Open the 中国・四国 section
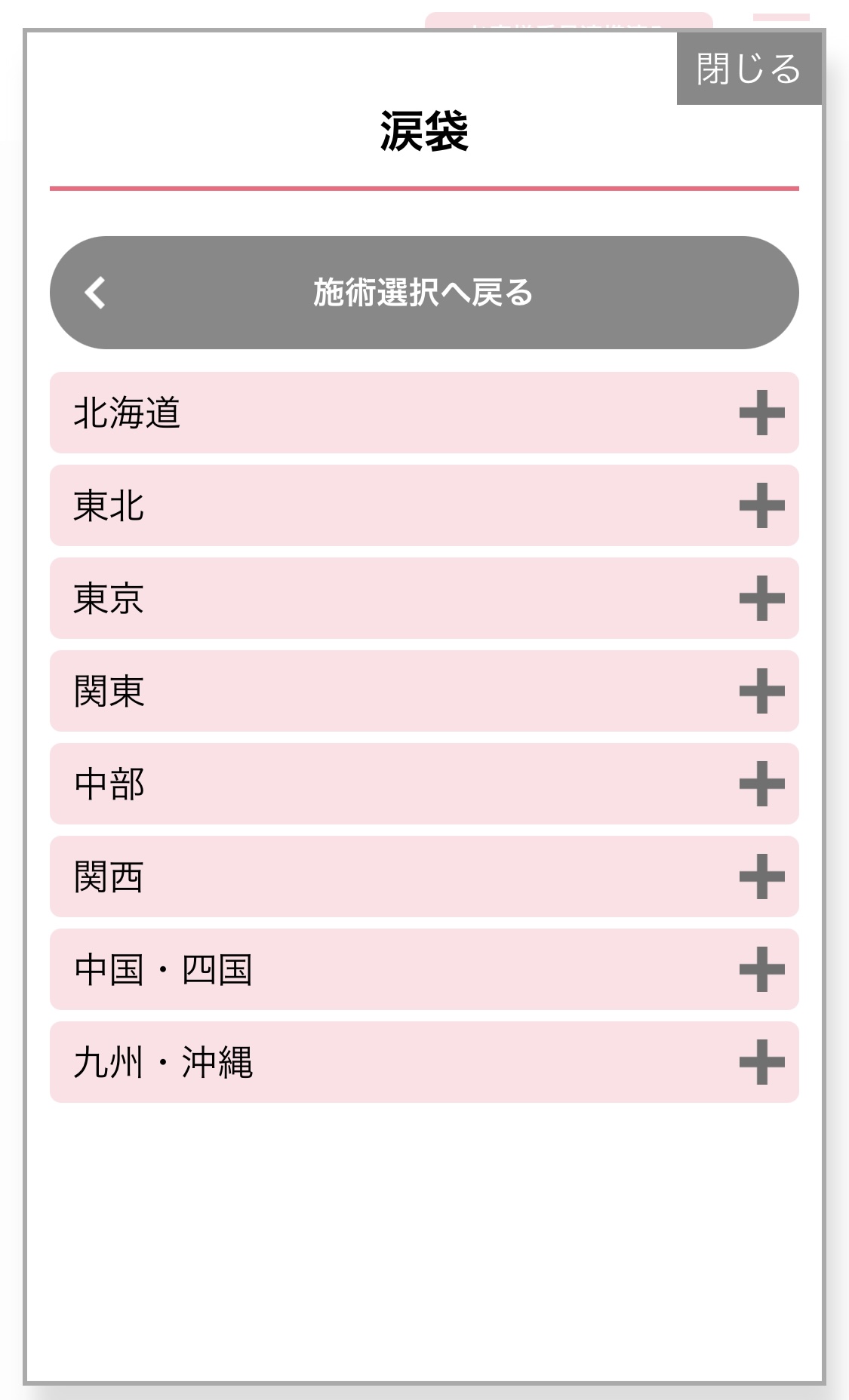The width and height of the screenshot is (849, 1400). pyautogui.click(x=424, y=969)
